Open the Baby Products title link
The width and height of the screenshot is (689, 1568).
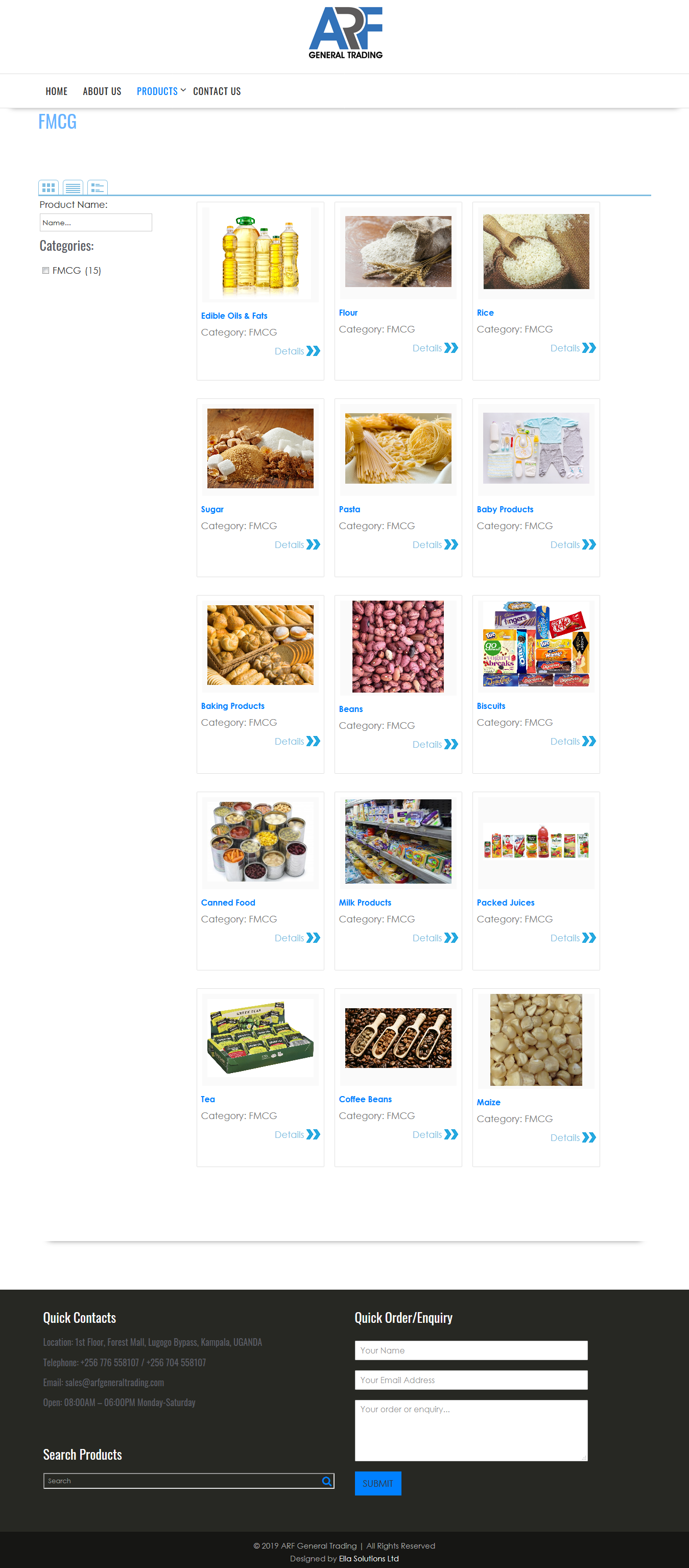pos(505,509)
